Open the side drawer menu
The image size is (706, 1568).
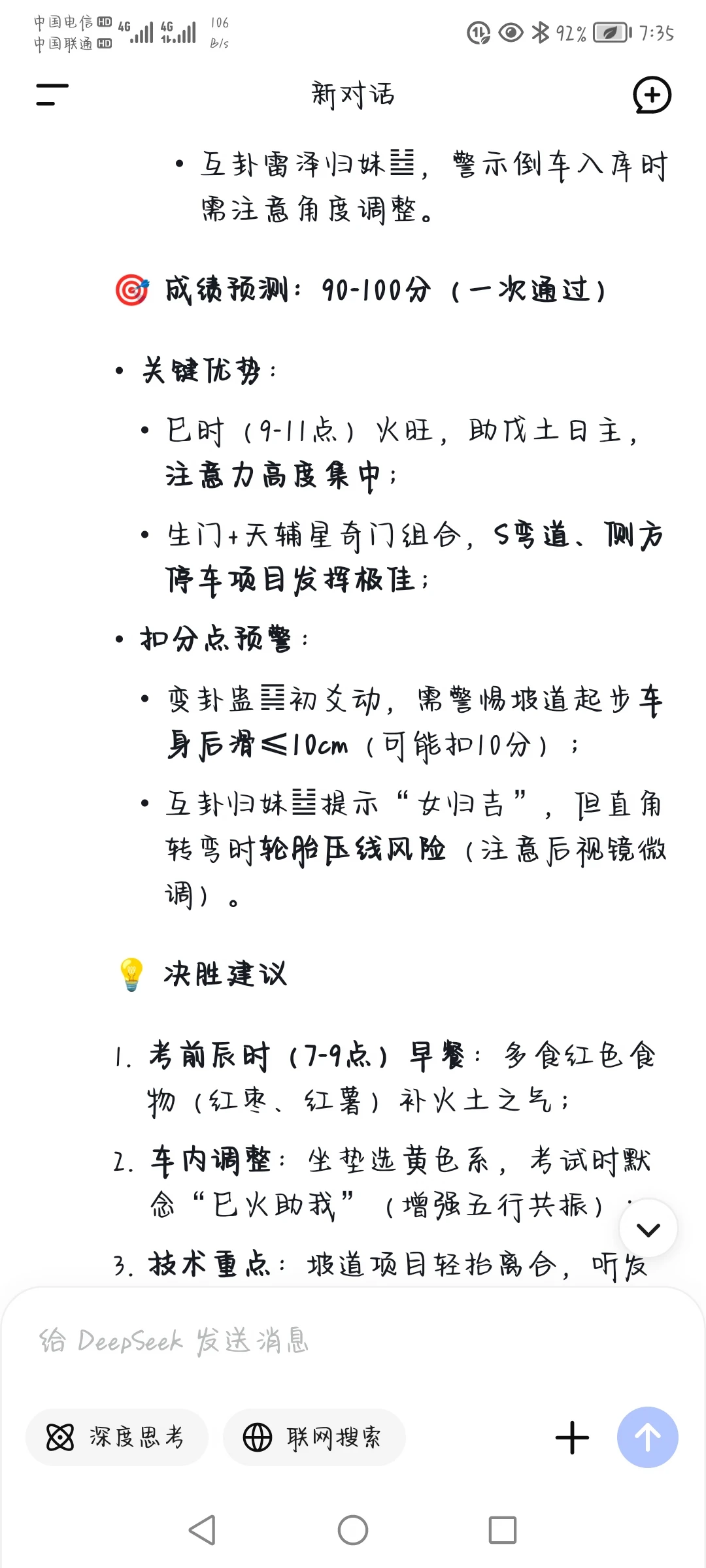click(52, 95)
